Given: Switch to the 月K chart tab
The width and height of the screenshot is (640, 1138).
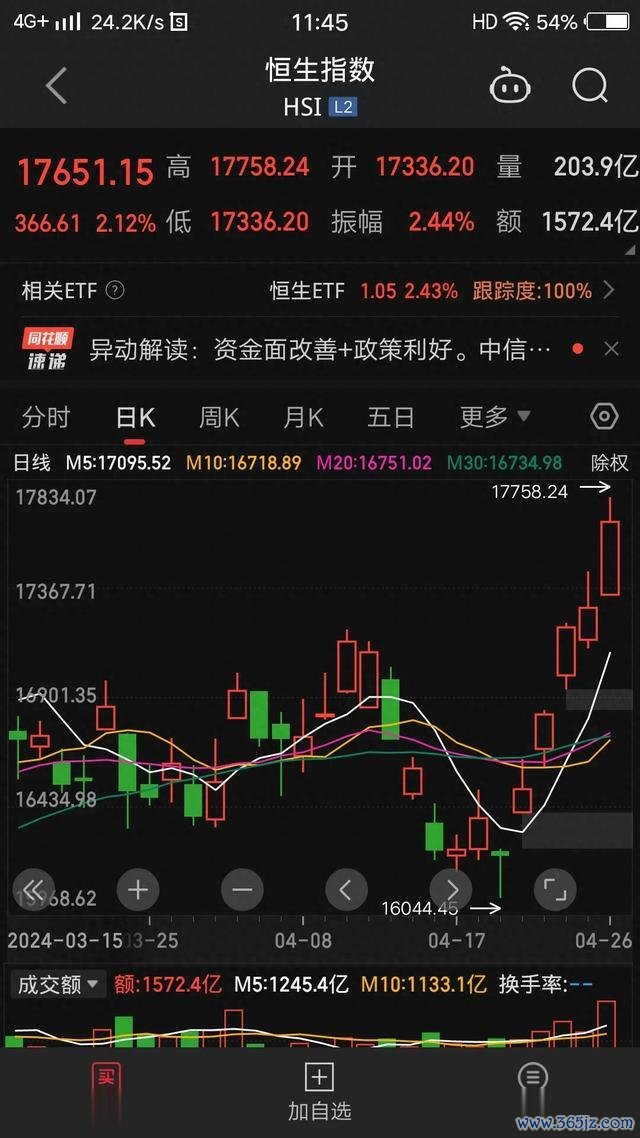Looking at the screenshot, I should tap(303, 417).
